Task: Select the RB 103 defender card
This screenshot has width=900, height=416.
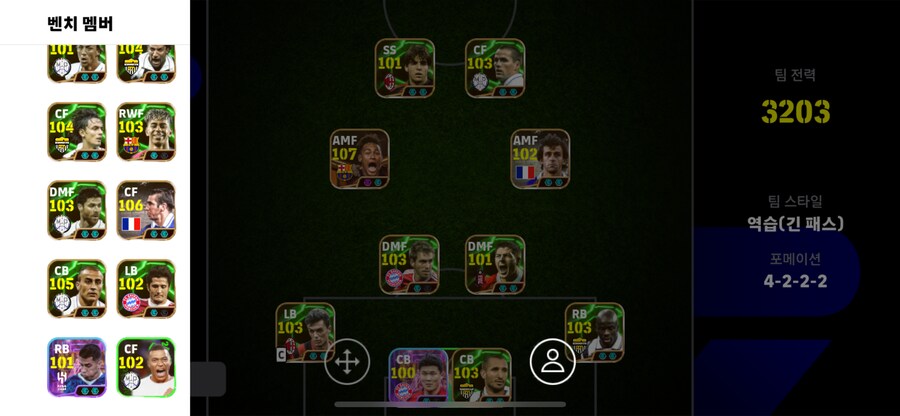Action: pos(594,333)
